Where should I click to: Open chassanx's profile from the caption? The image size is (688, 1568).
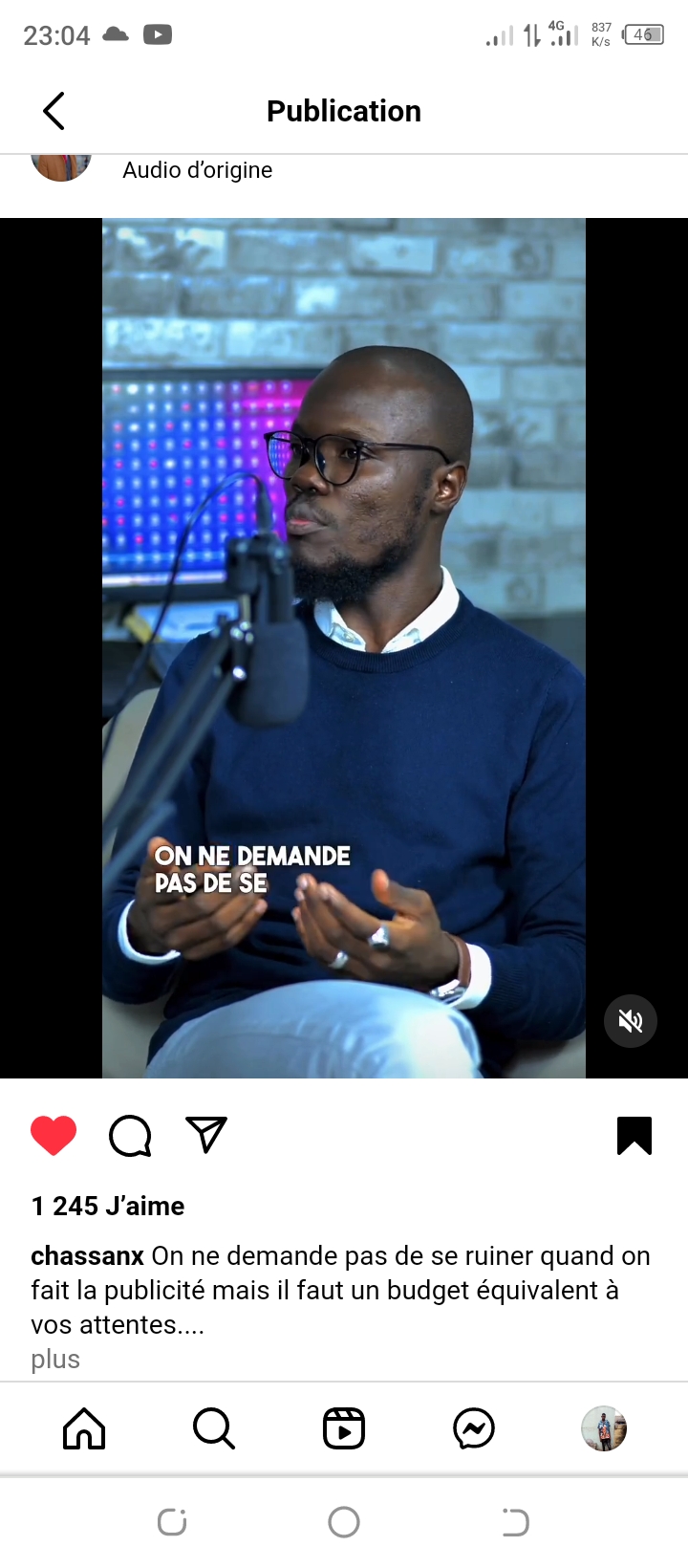pos(87,1255)
